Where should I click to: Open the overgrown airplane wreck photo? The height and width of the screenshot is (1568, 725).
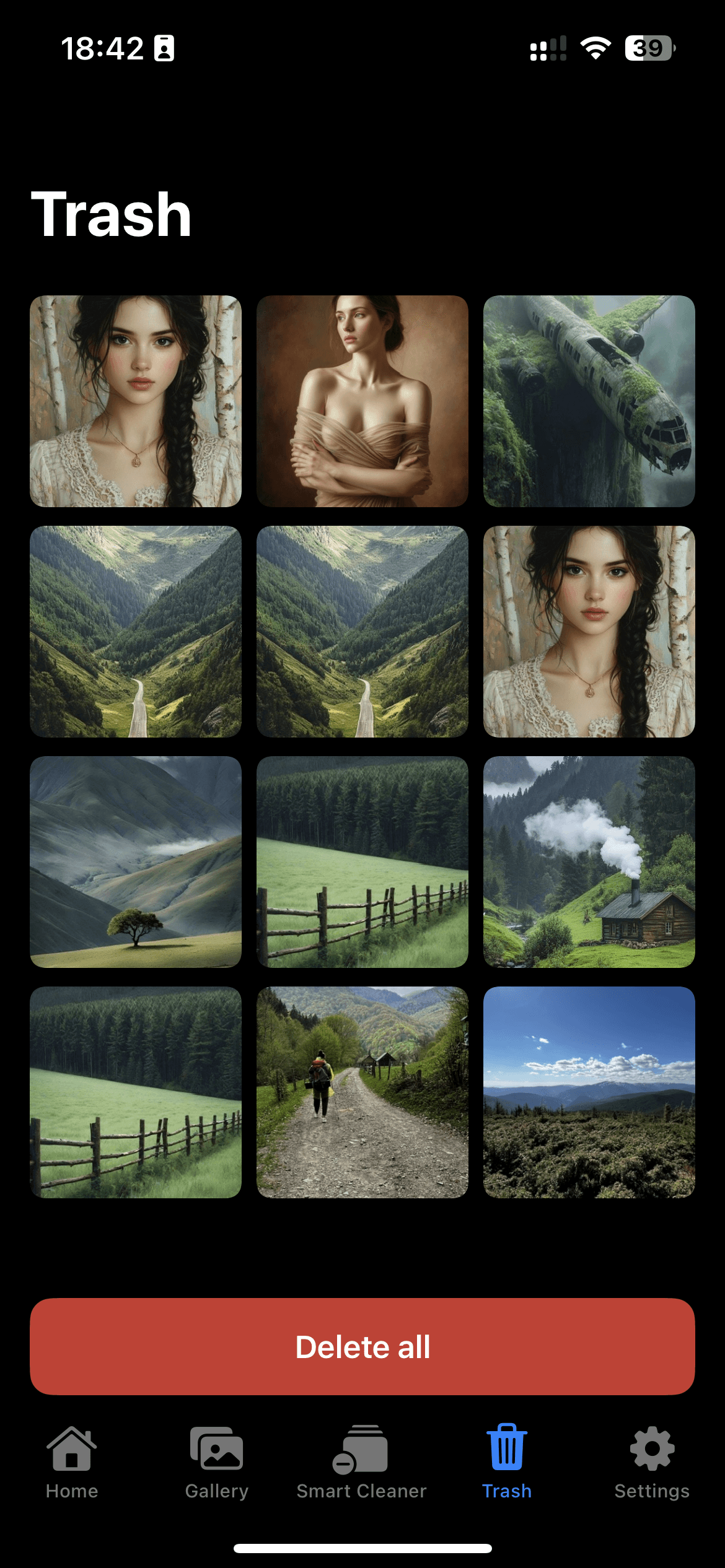point(589,401)
